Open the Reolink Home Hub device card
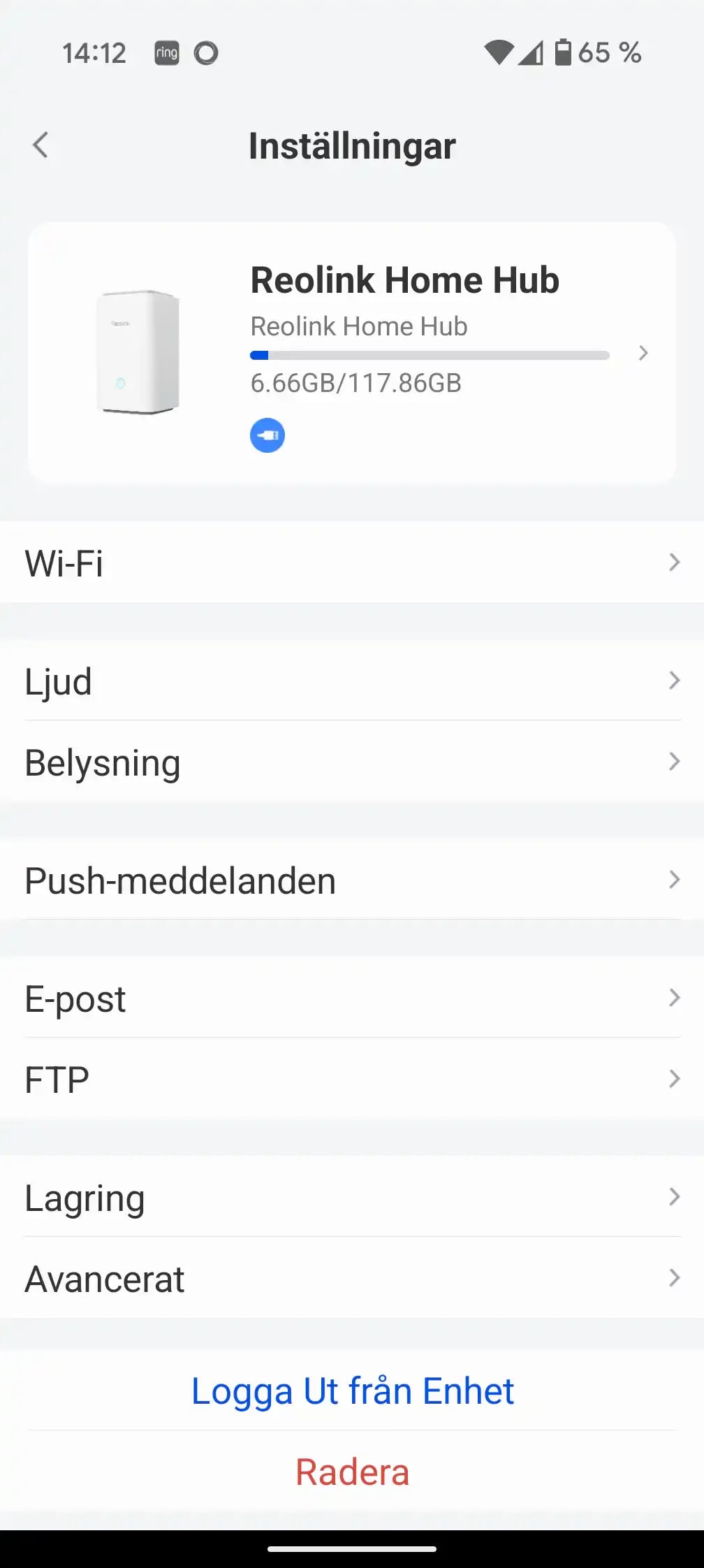704x1568 pixels. pos(352,353)
